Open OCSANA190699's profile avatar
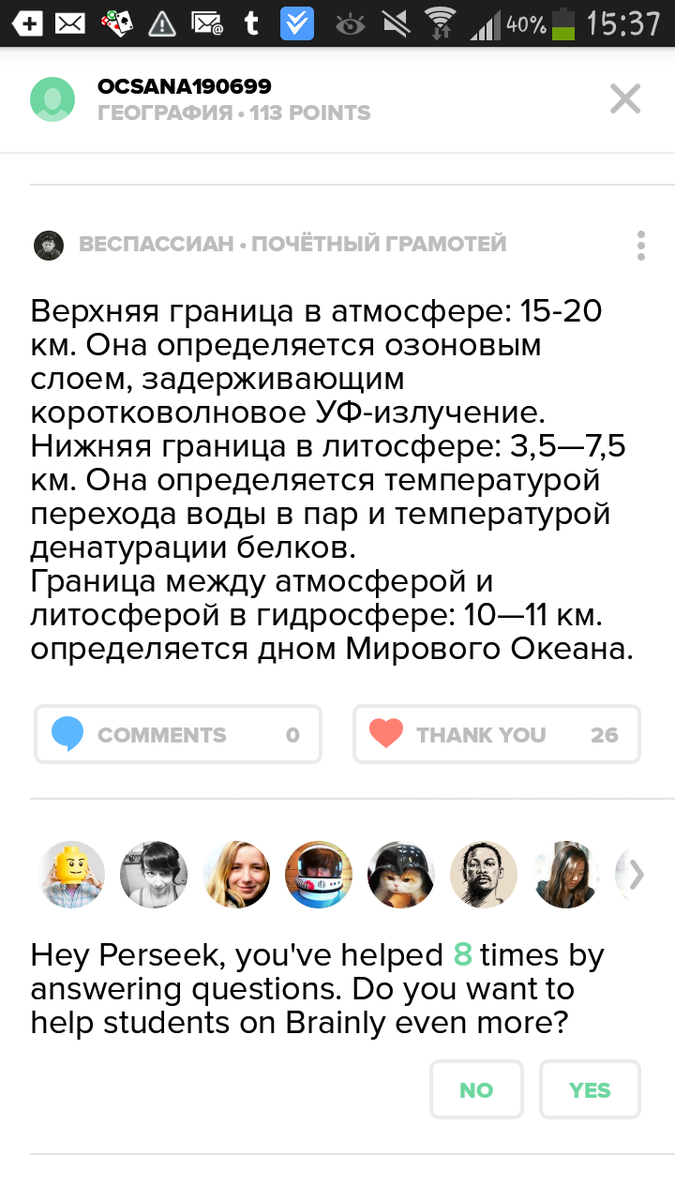675x1200 pixels. click(53, 99)
